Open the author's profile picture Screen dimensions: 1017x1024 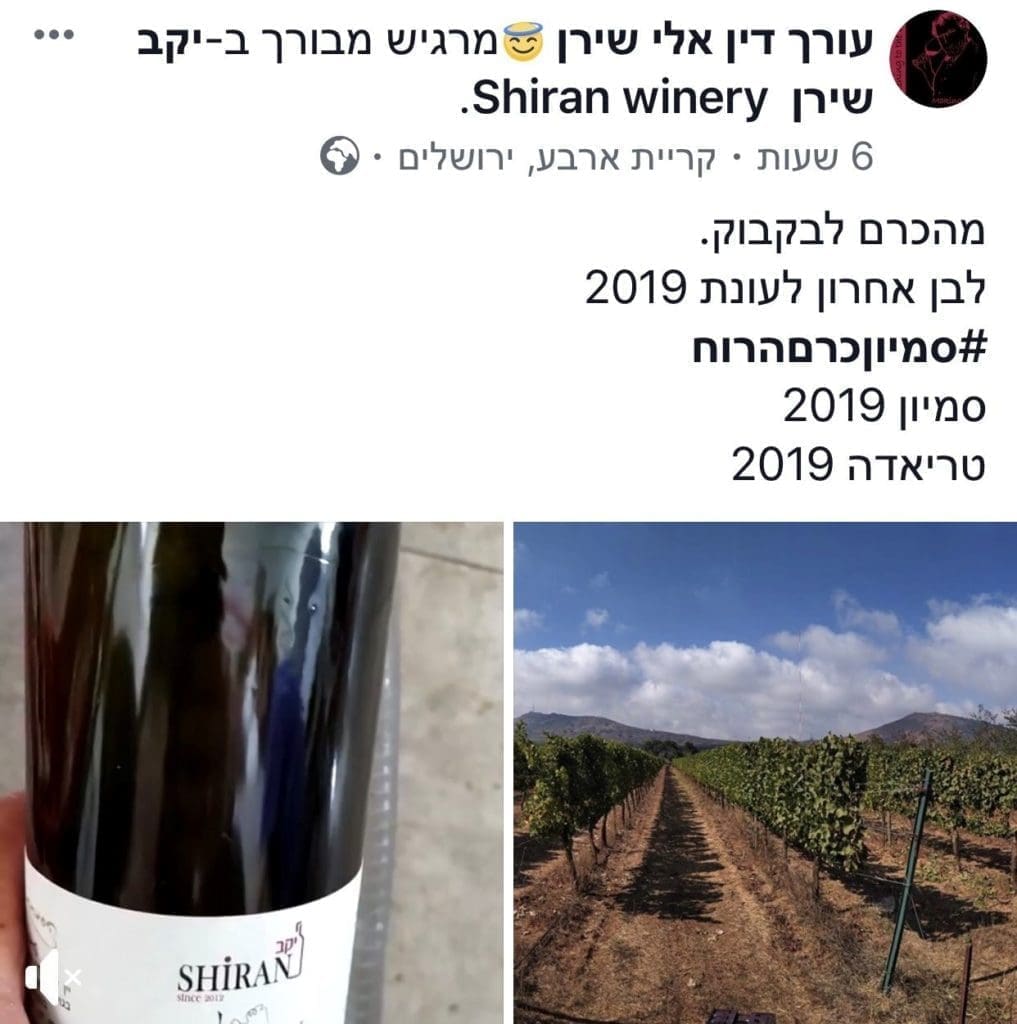pos(938,59)
